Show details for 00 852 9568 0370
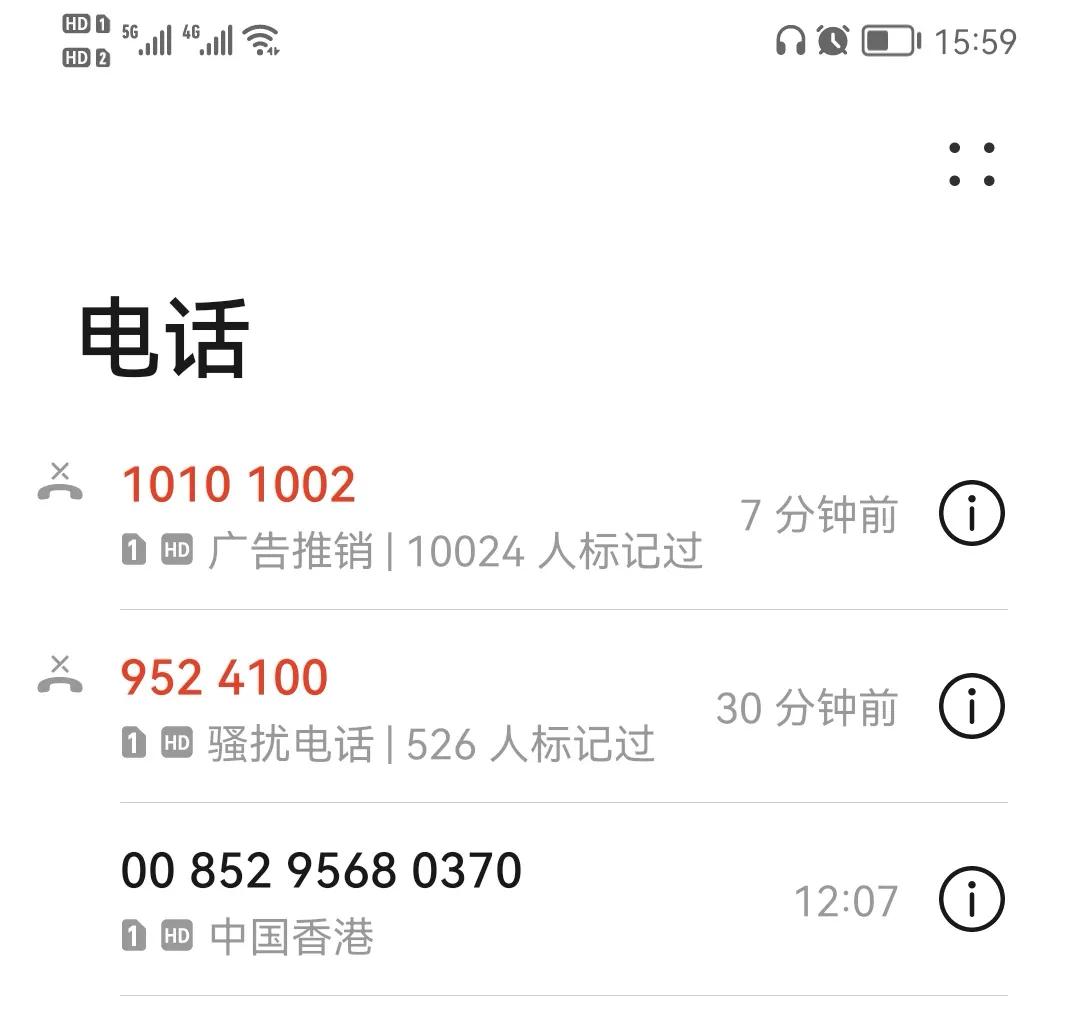 pos(971,900)
